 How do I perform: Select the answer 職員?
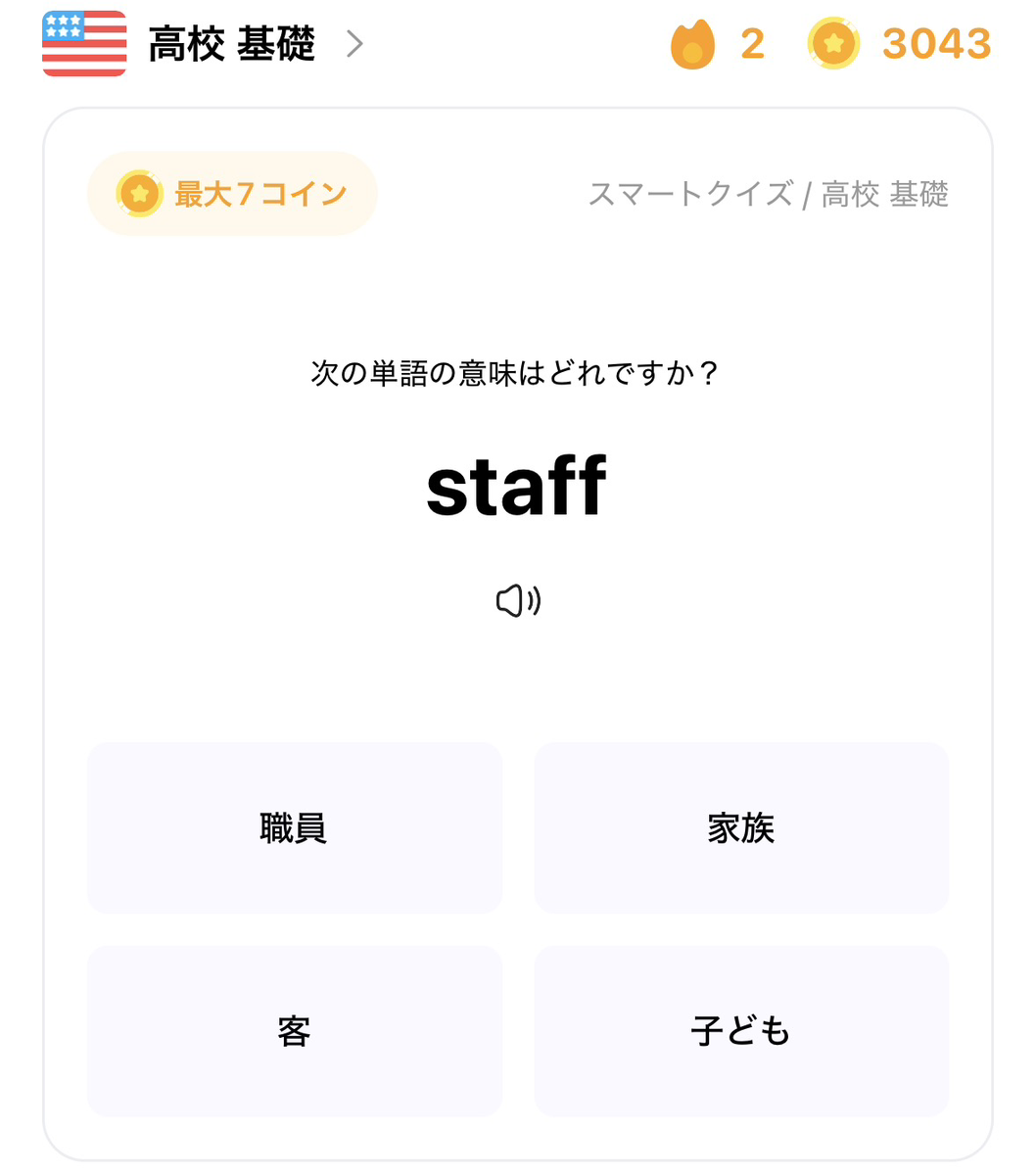[294, 828]
